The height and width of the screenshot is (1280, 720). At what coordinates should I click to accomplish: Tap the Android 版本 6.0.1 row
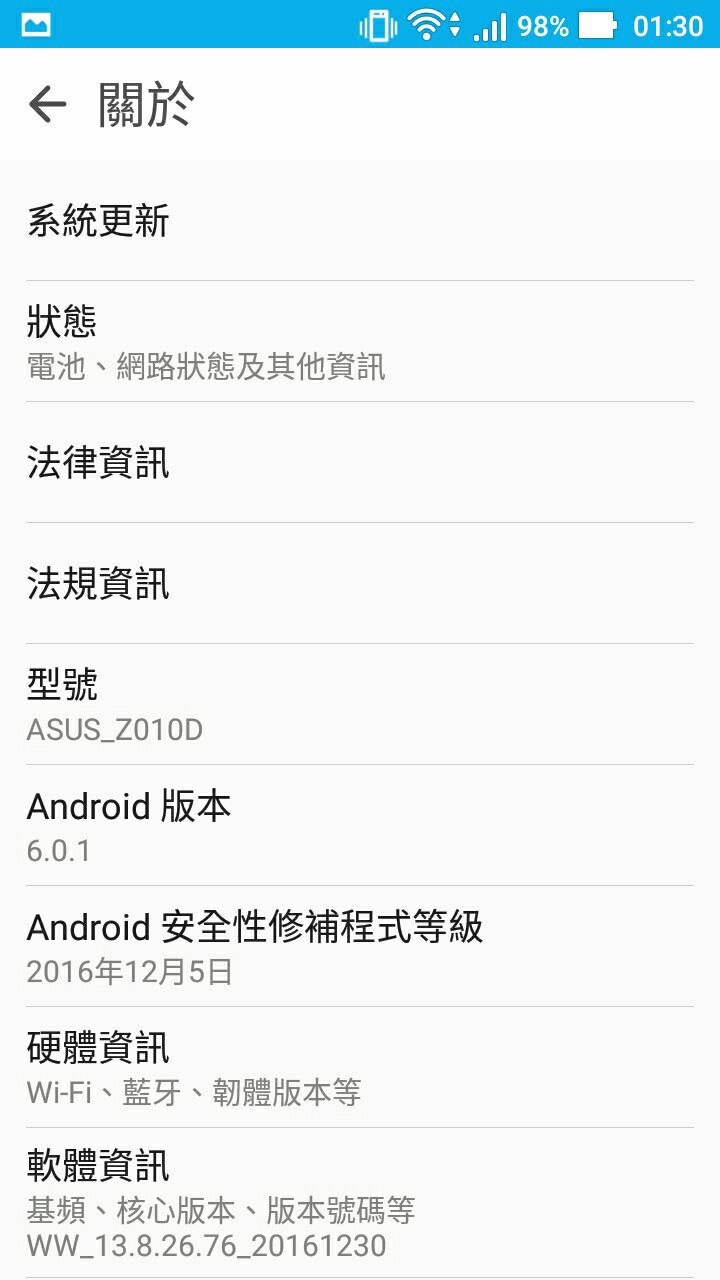pos(360,826)
